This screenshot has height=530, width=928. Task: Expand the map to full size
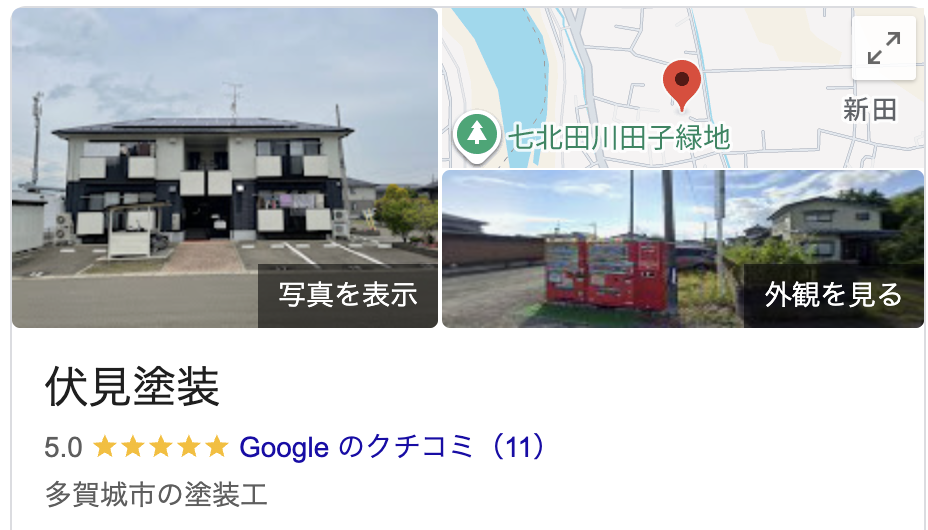tap(884, 48)
